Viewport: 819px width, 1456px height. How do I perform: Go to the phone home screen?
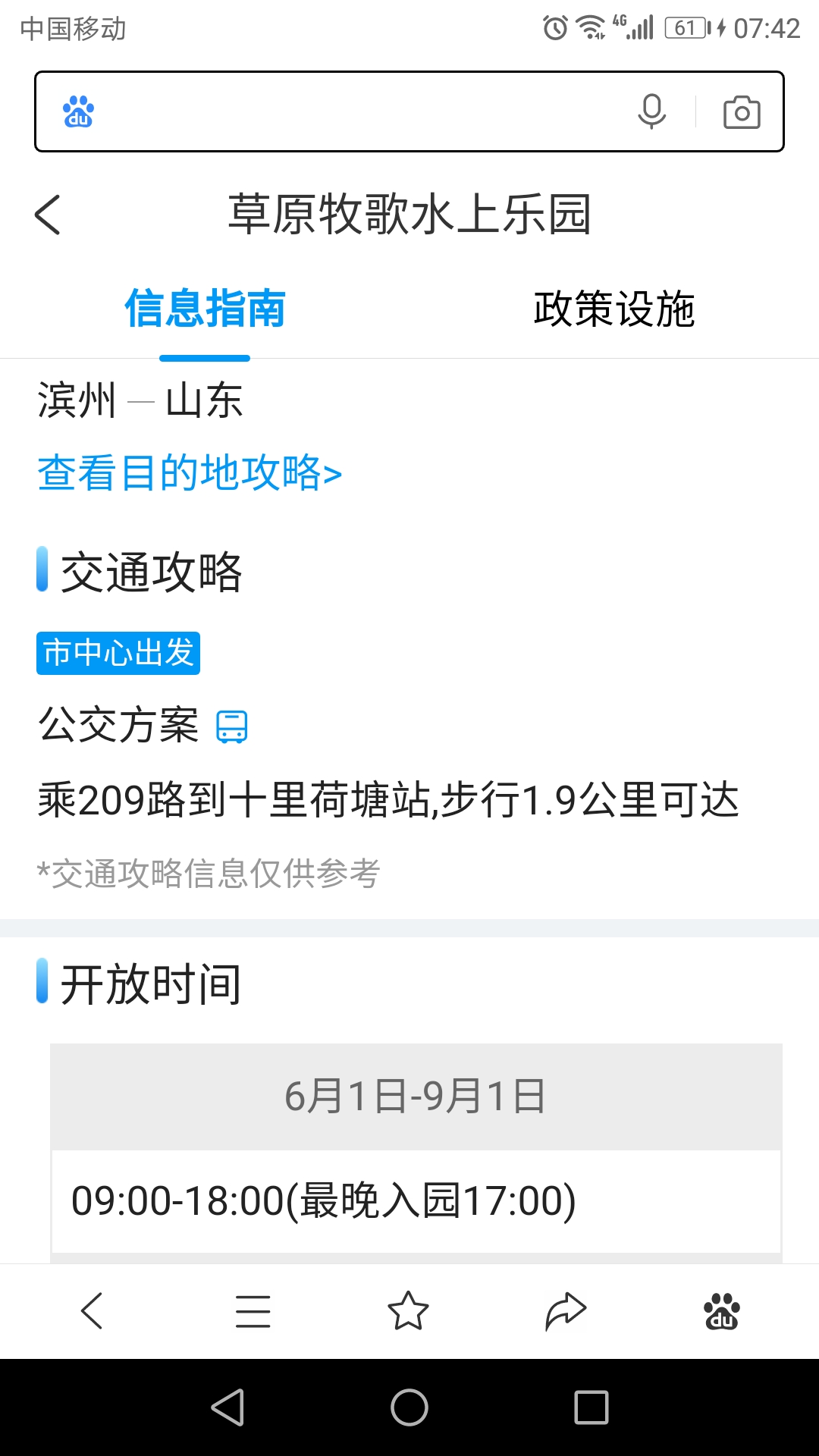click(409, 1407)
